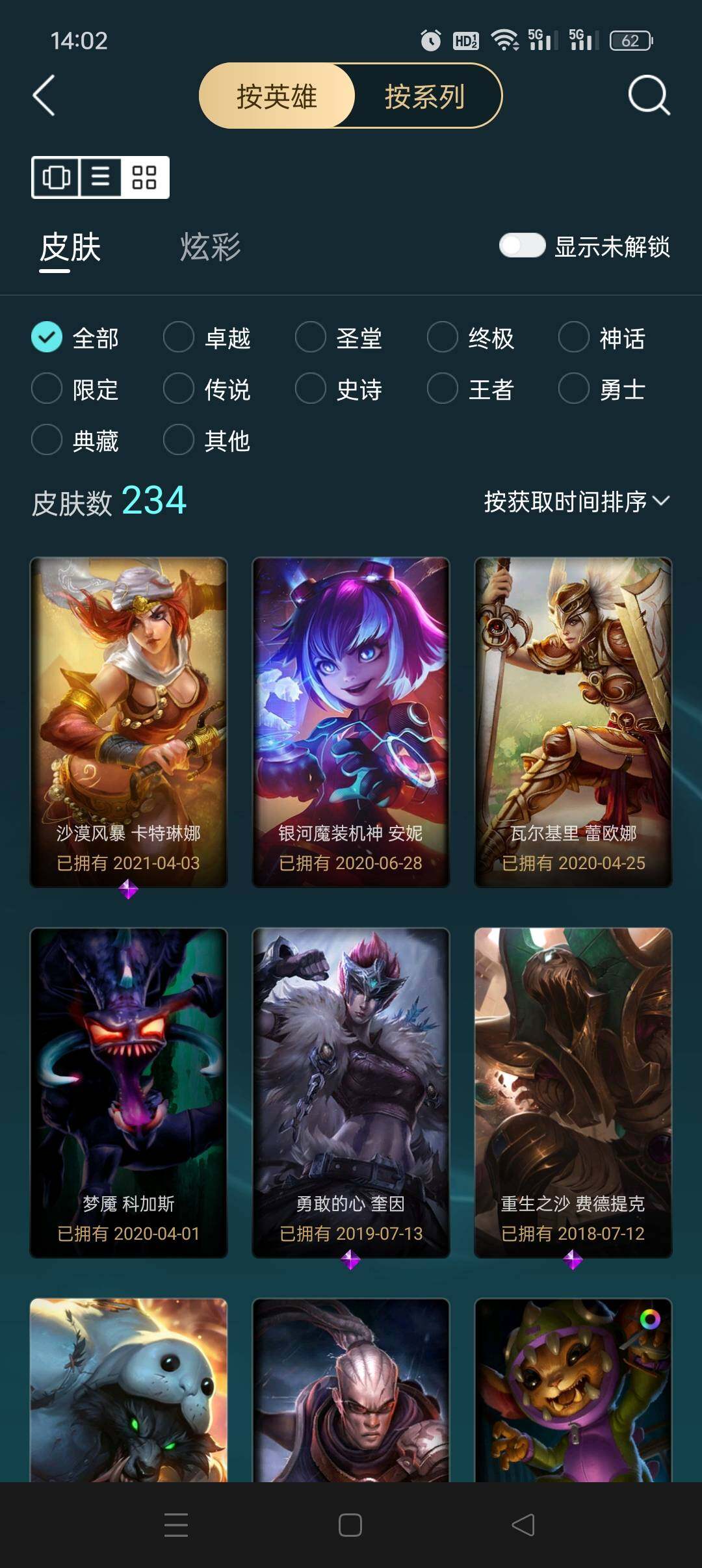
Task: View the 银河魔装机神 安妮 skin
Action: click(351, 722)
